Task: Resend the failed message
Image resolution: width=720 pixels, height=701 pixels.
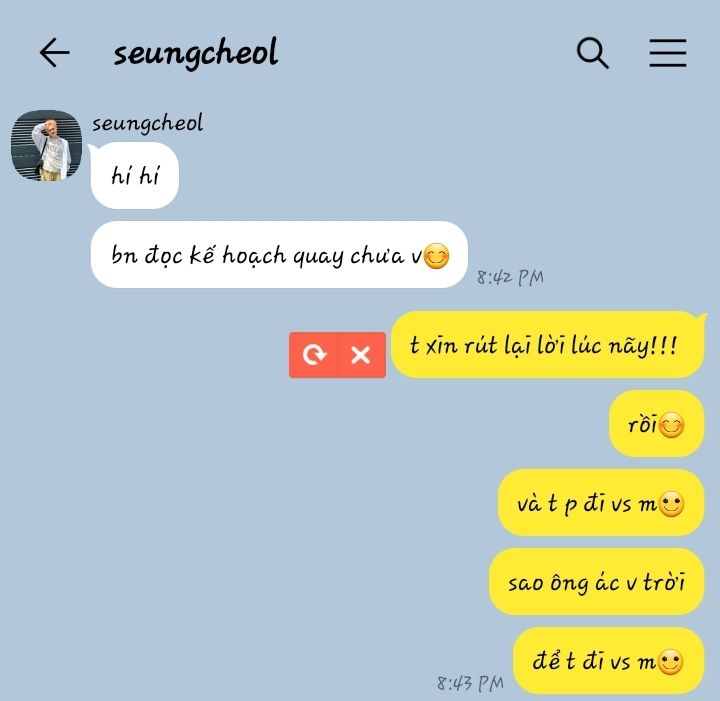Action: click(x=314, y=355)
